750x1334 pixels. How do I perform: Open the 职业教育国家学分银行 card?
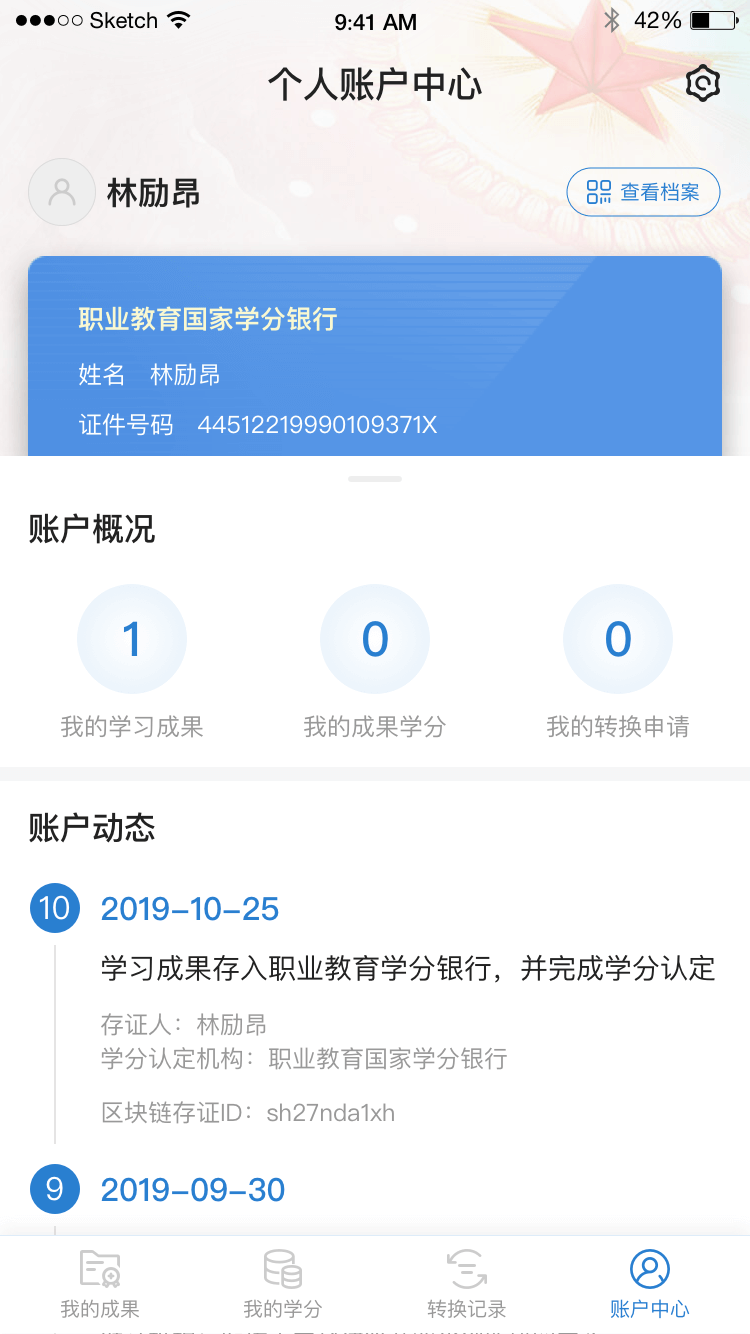375,360
